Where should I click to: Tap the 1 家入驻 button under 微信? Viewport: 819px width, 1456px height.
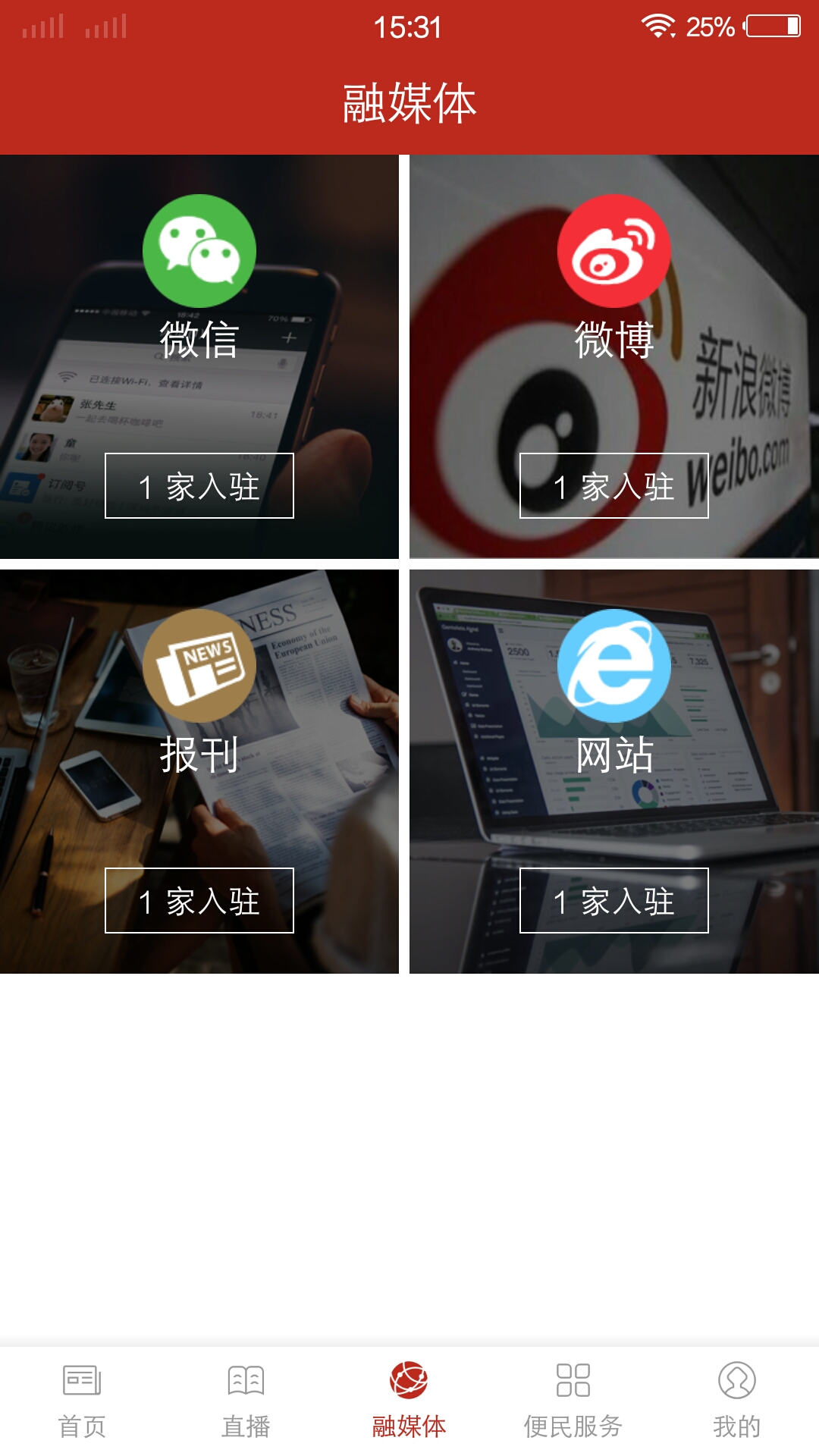pyautogui.click(x=199, y=486)
